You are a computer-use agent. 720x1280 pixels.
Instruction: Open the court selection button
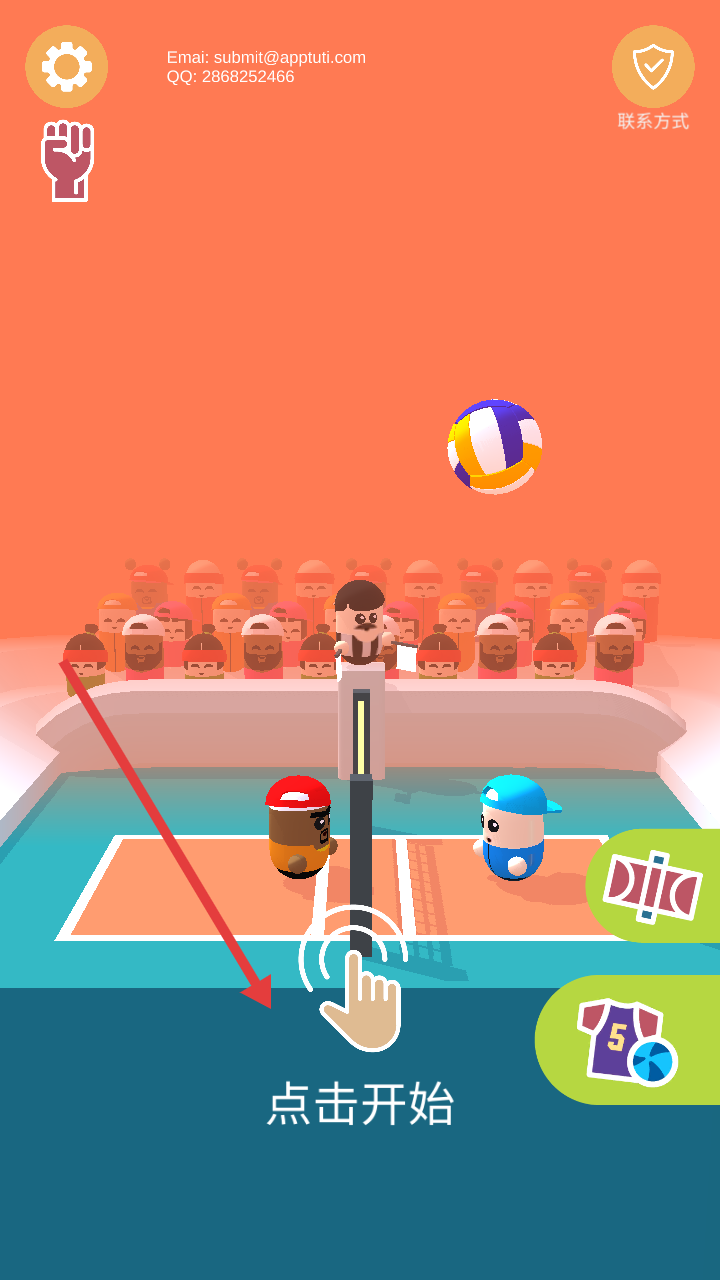point(653,886)
